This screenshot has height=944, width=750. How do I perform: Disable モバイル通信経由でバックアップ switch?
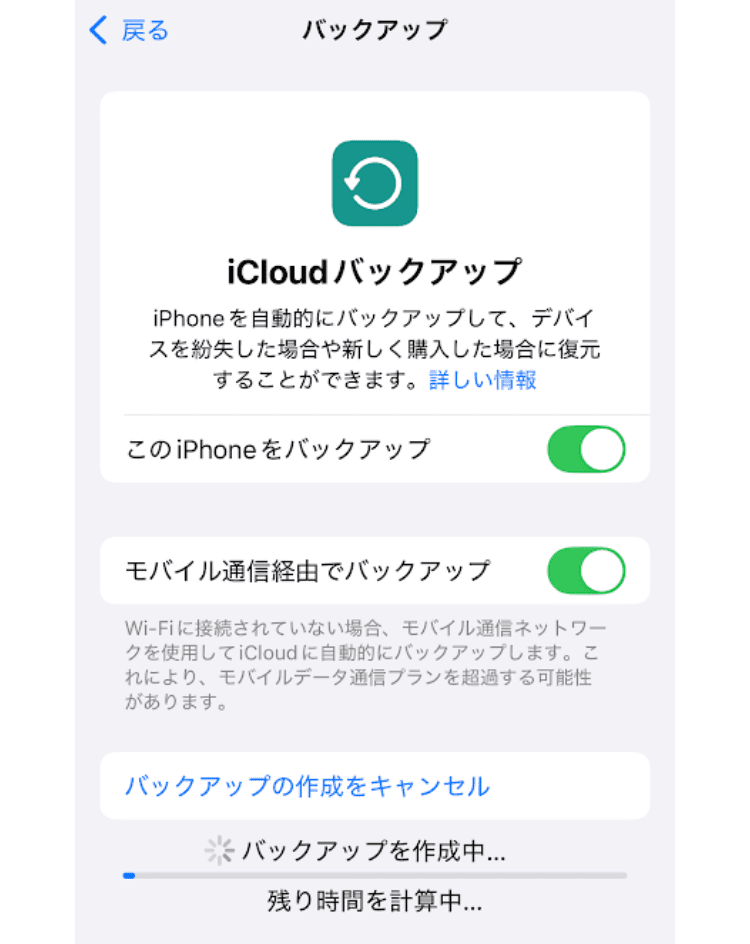[x=586, y=570]
